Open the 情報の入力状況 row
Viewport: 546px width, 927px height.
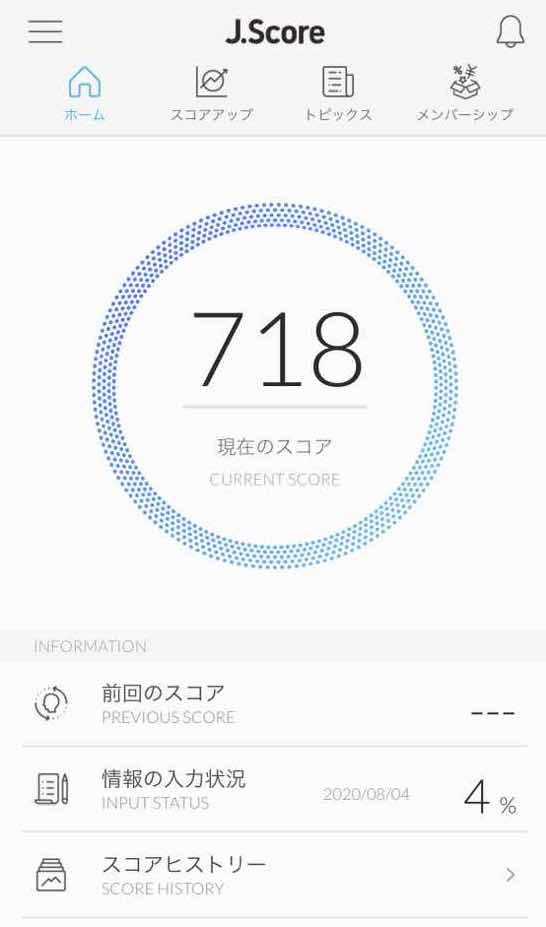click(x=275, y=789)
